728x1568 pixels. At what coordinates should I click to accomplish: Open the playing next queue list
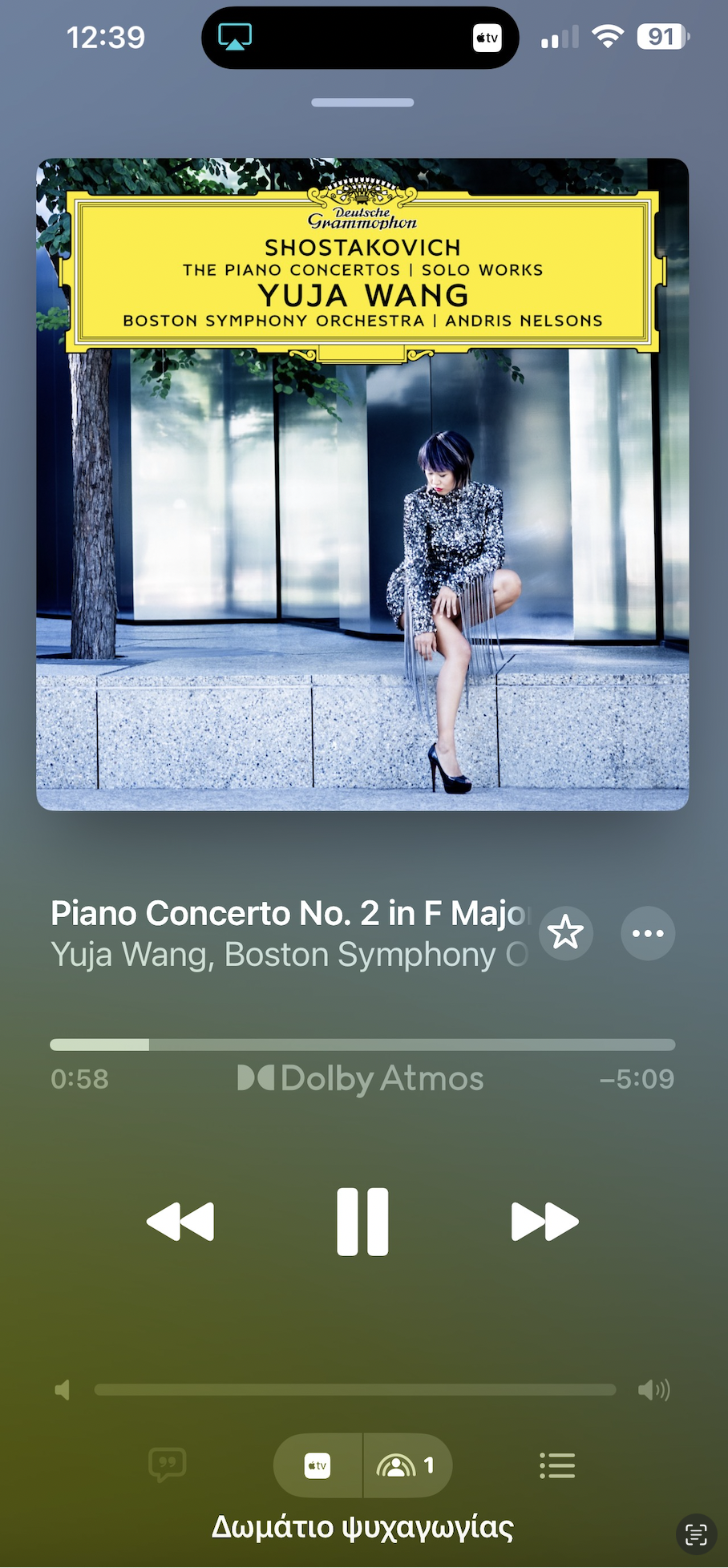[557, 1465]
